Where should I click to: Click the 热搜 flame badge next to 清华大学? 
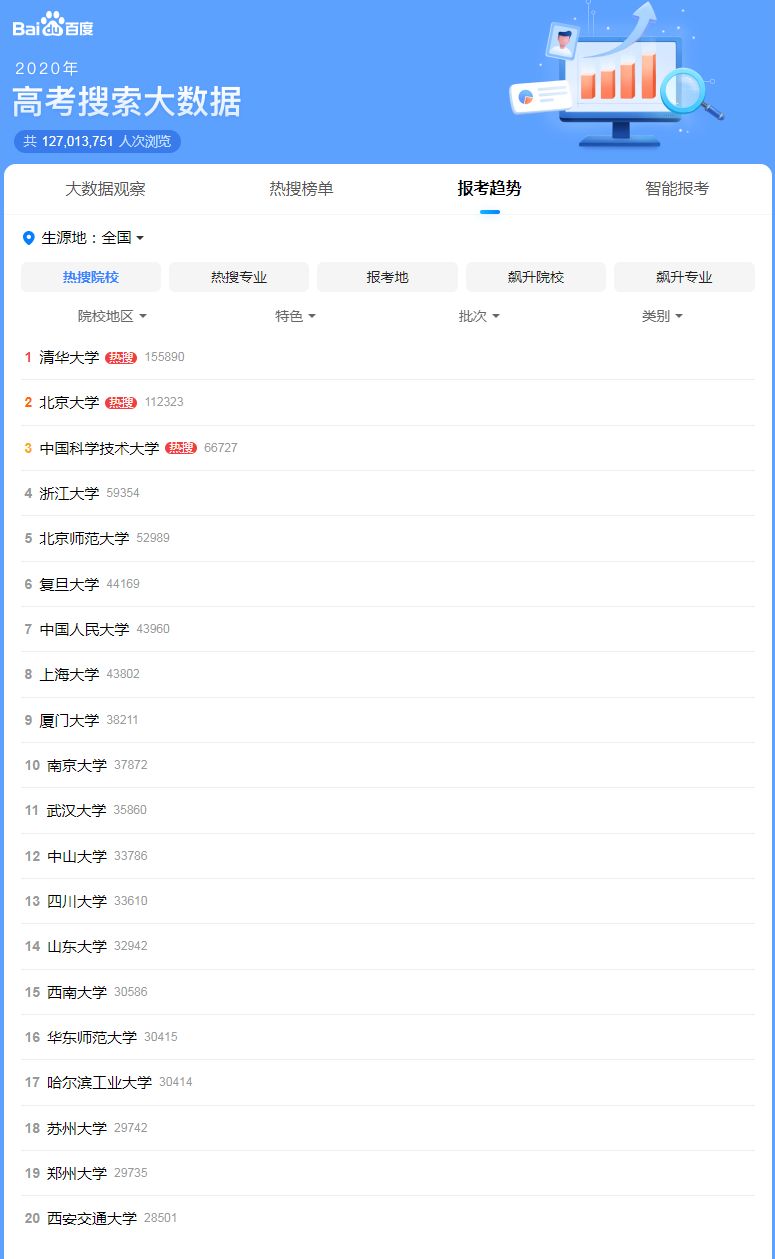pos(120,357)
